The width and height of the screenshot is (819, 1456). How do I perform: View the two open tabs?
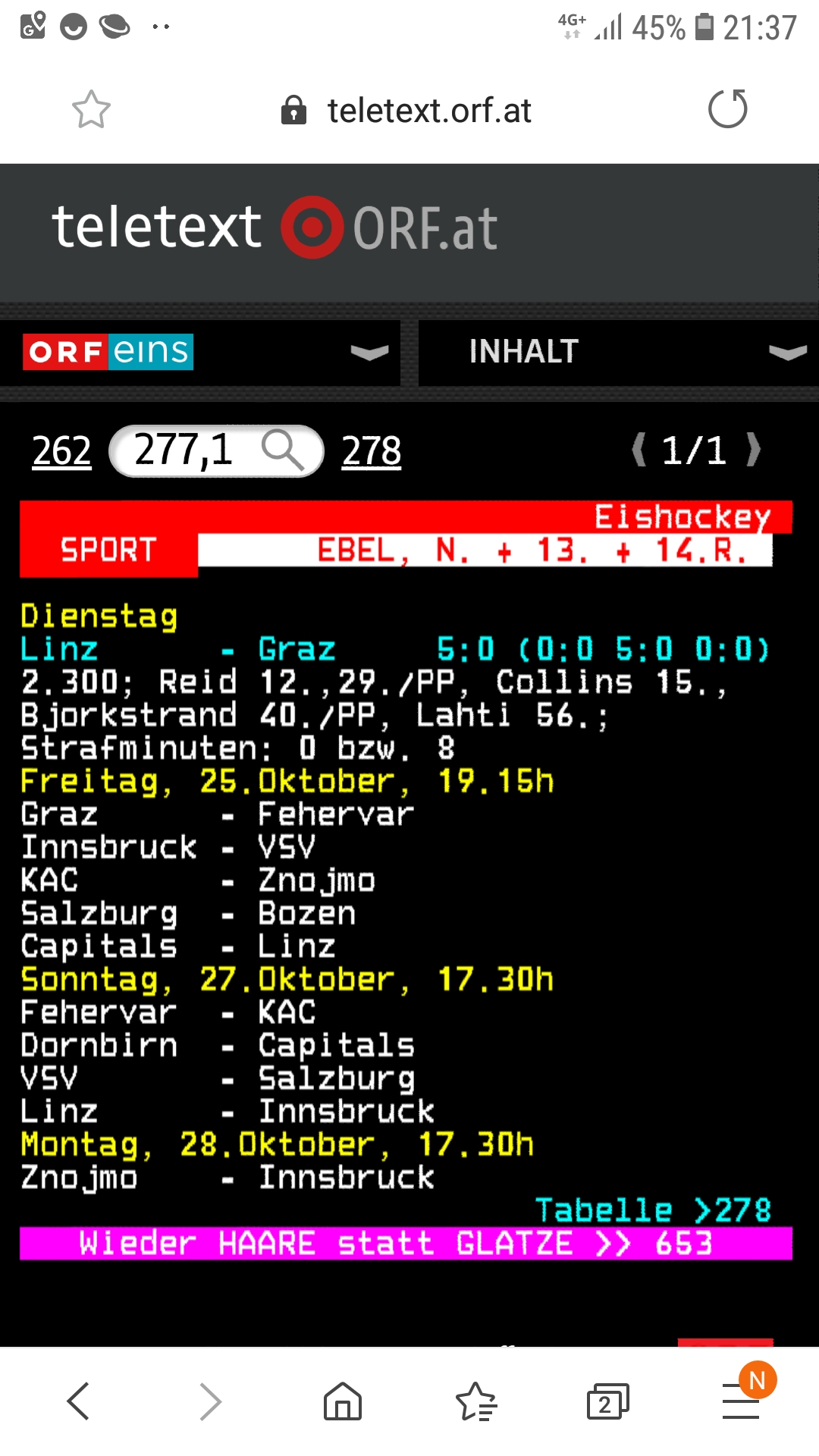pyautogui.click(x=607, y=1401)
